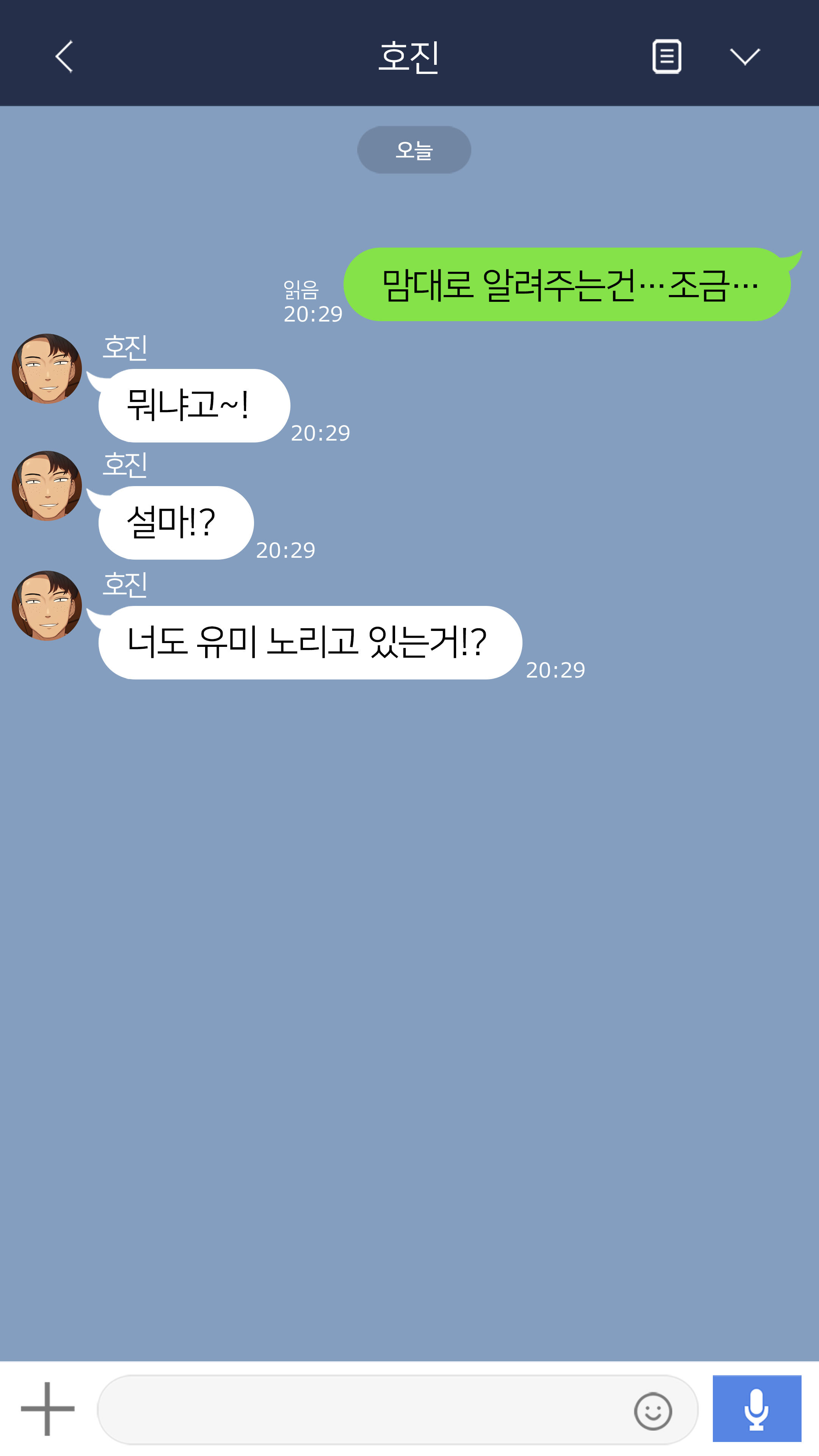Go back from the 호진 chat
This screenshot has width=819, height=1456.
[64, 56]
